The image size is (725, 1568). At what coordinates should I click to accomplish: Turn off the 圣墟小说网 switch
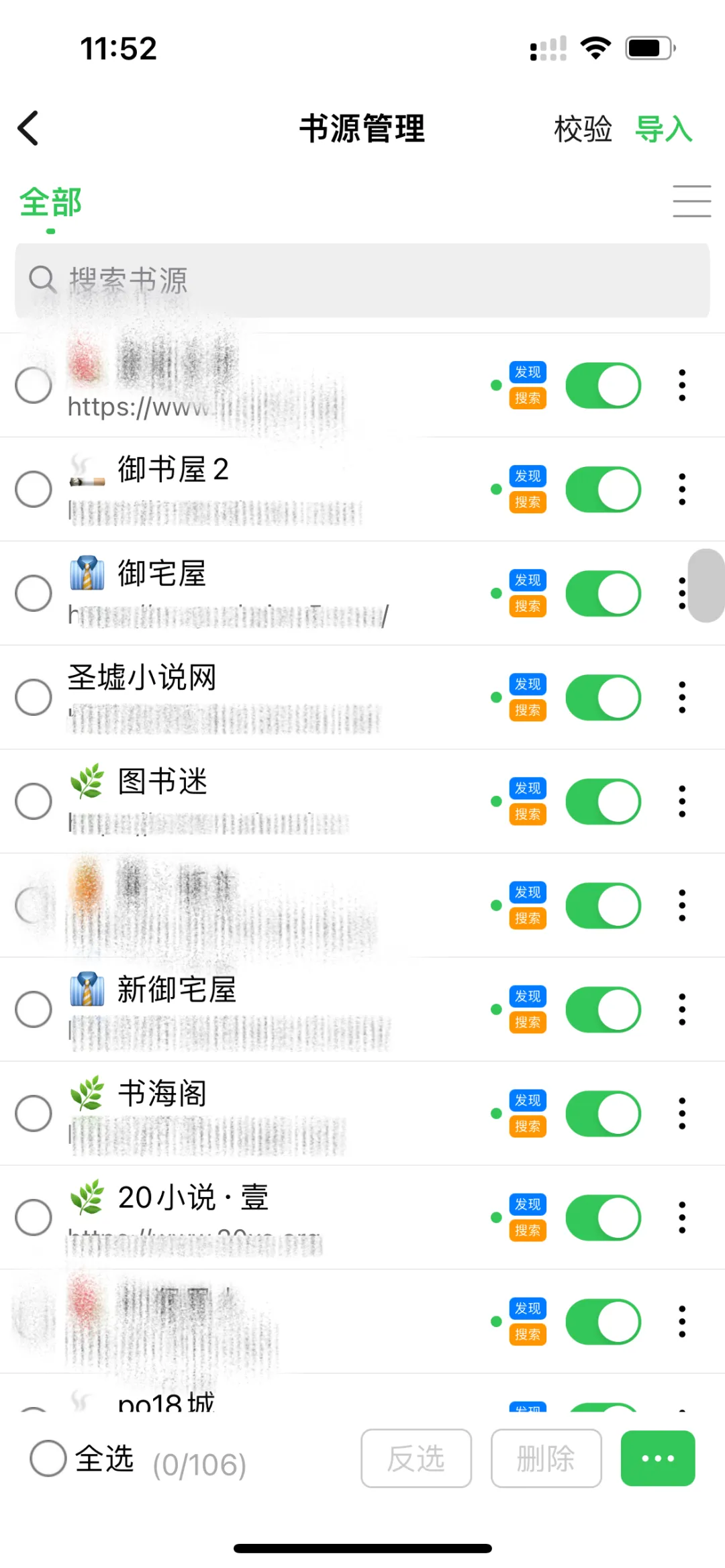click(x=603, y=697)
